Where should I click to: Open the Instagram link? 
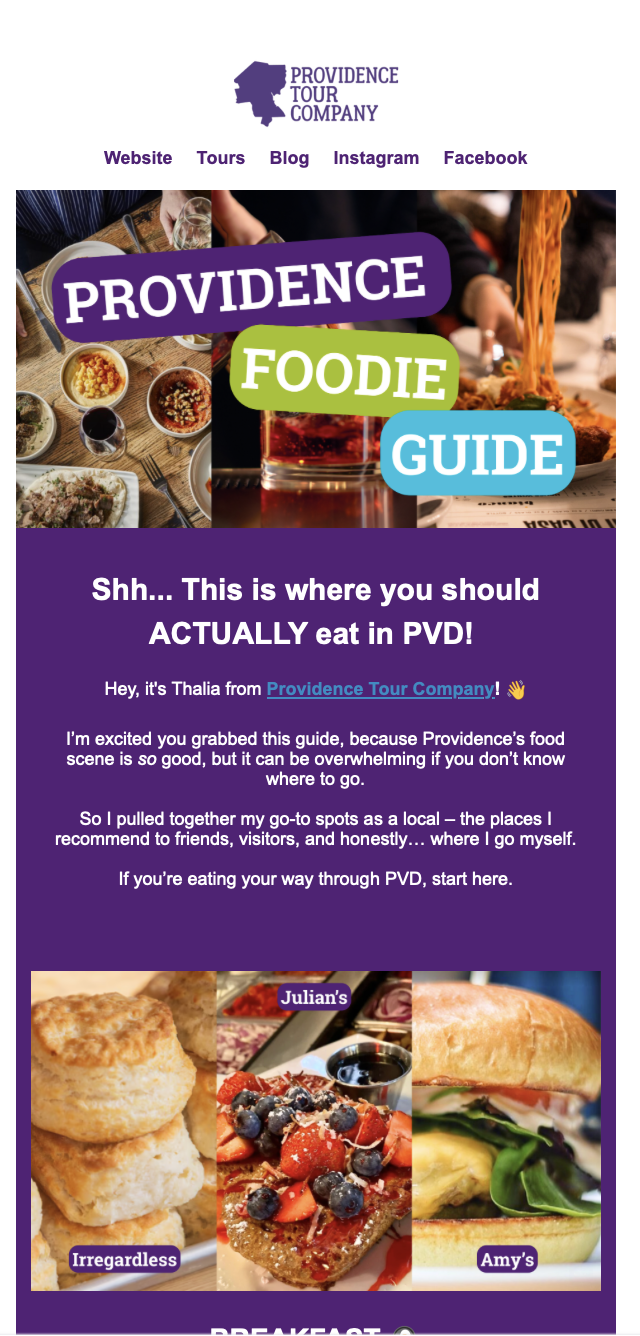point(376,158)
